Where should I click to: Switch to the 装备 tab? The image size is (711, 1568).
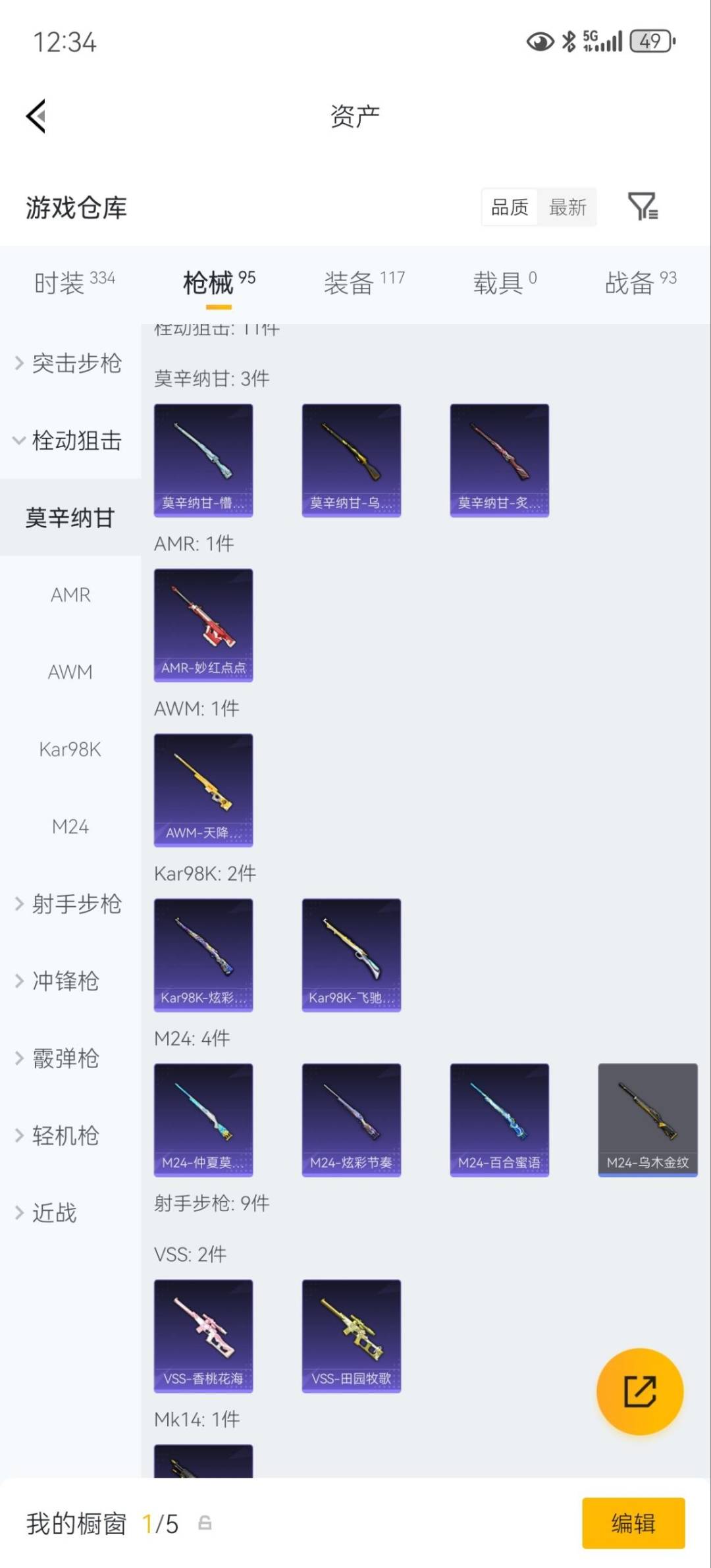pos(363,279)
